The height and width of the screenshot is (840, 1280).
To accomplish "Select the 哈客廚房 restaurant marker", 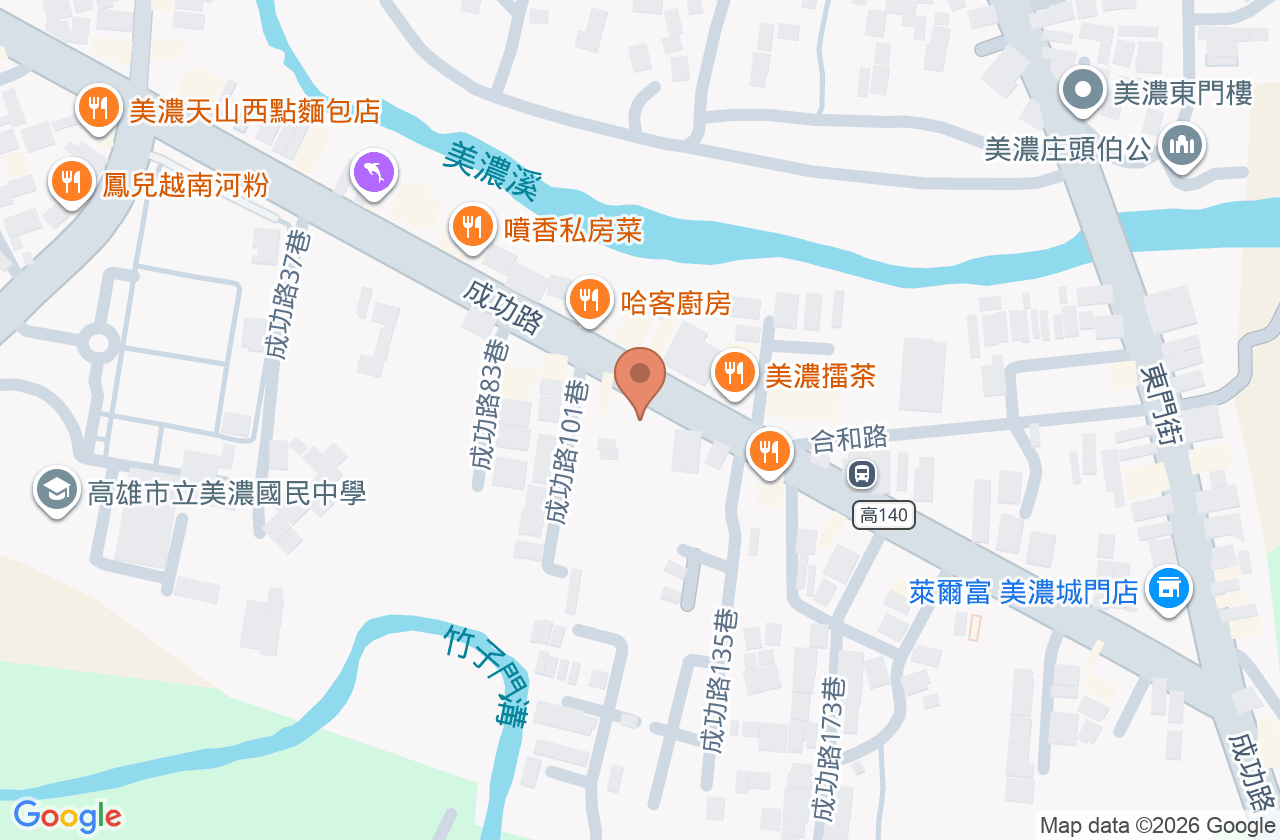I will 590,301.
